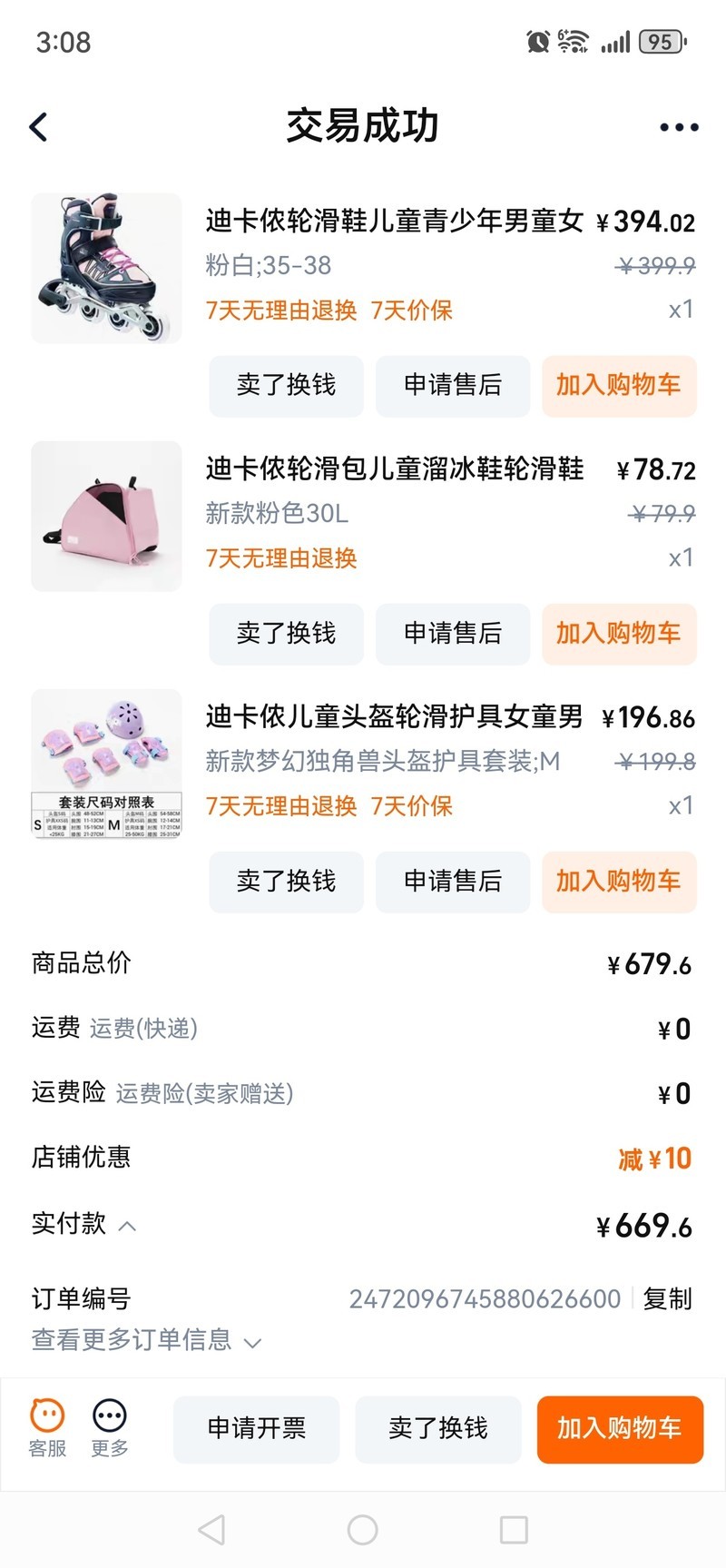This screenshot has width=726, height=1568.
Task: Request 申请售后 for the 头盔护具 set
Action: pyautogui.click(x=453, y=882)
